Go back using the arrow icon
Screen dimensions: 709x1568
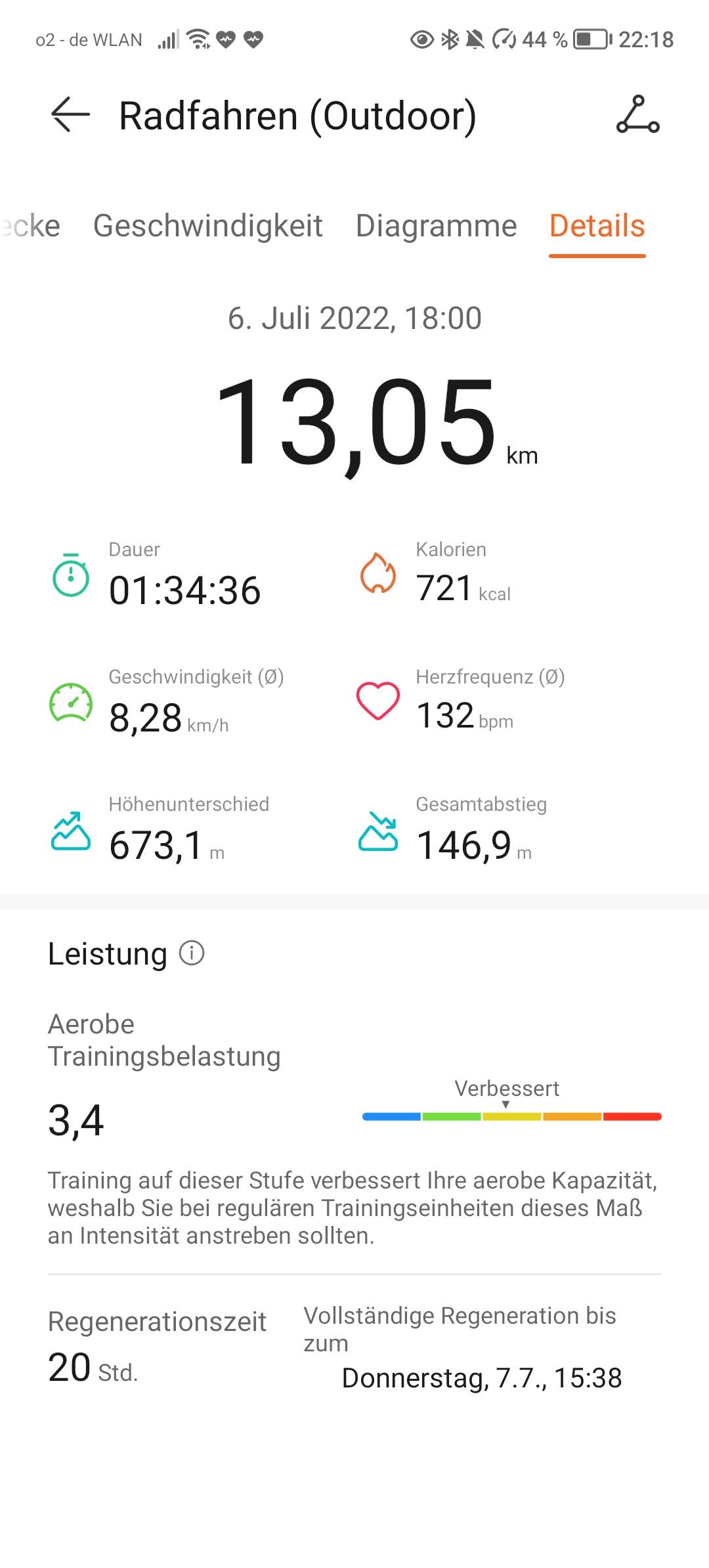[x=70, y=115]
